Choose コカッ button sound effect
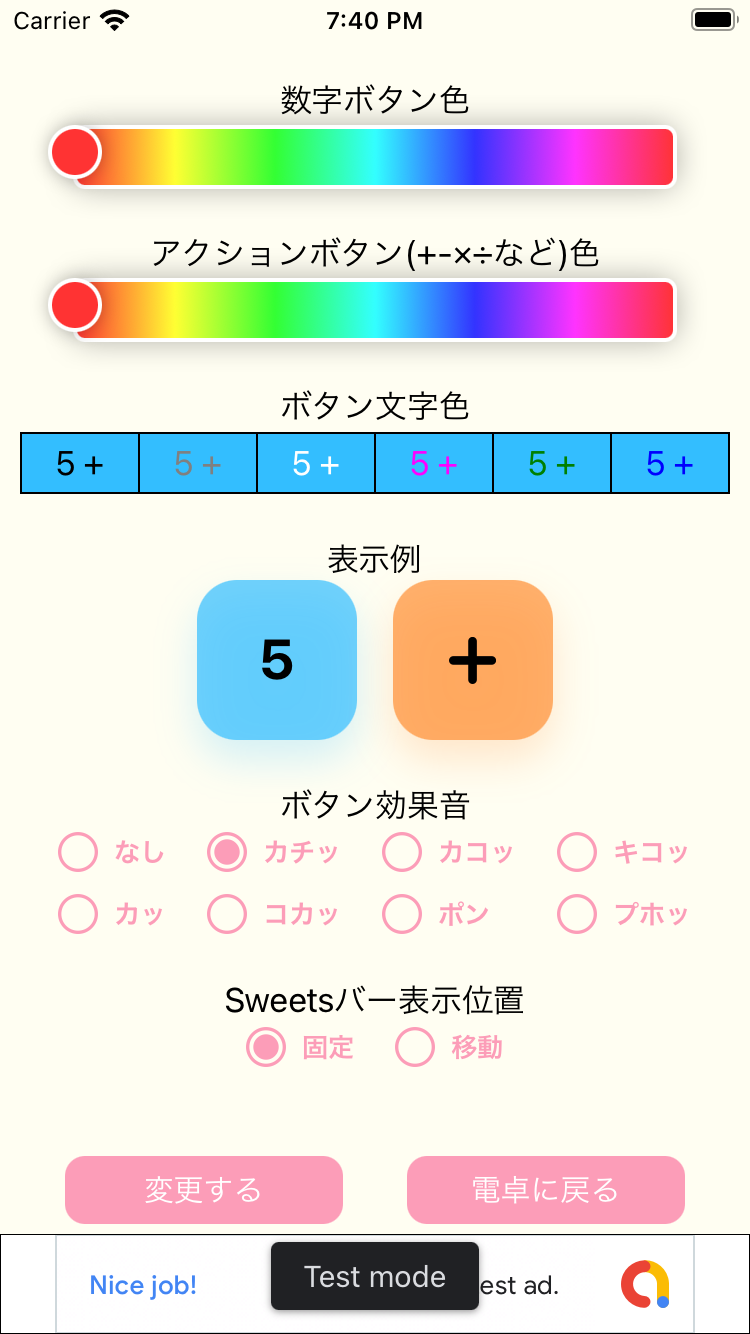This screenshot has height=1334, width=750. [227, 914]
